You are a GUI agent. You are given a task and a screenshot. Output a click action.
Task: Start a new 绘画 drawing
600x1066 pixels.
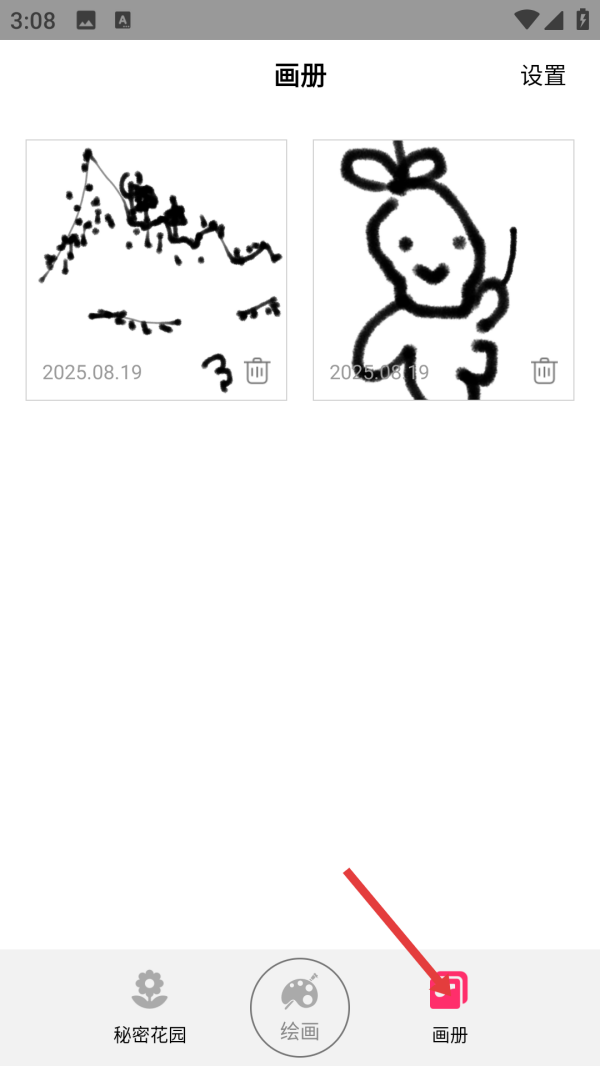coord(300,1007)
